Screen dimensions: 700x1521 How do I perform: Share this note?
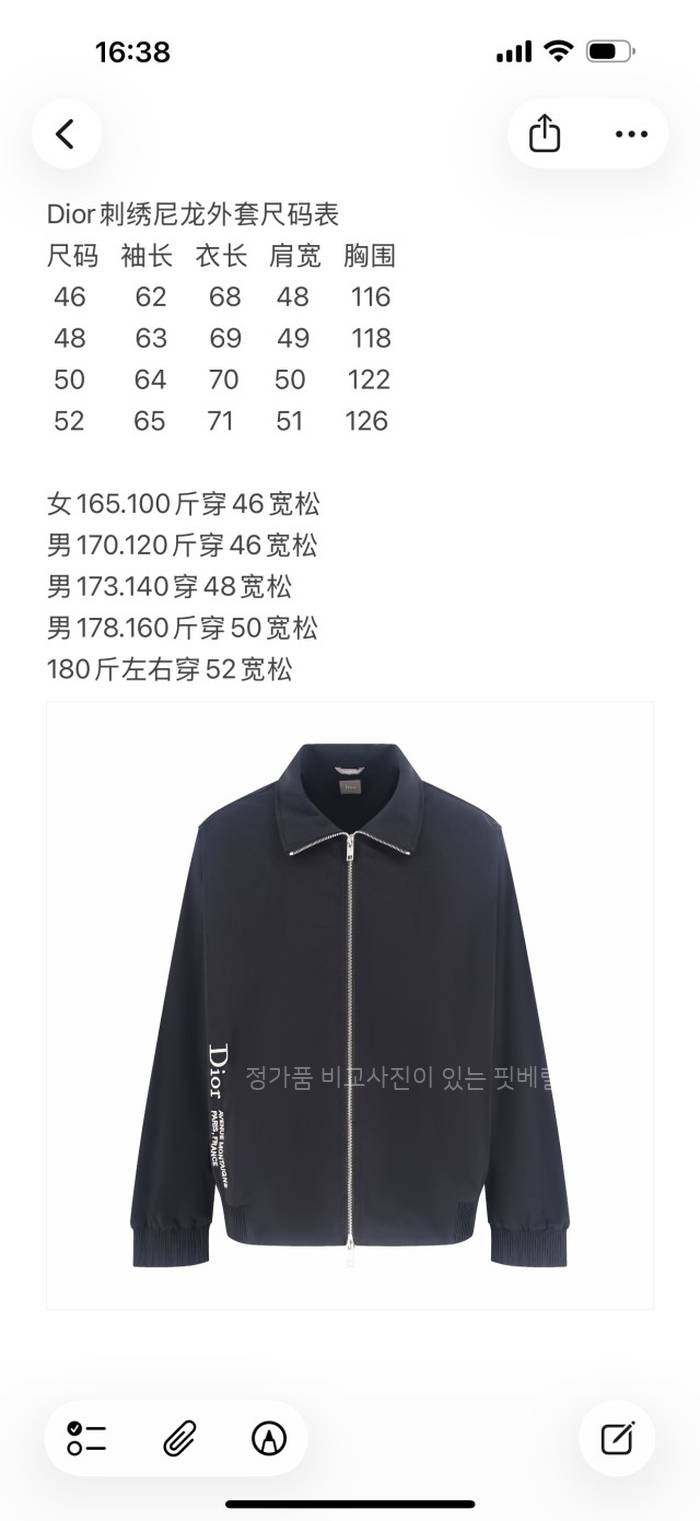pyautogui.click(x=544, y=134)
